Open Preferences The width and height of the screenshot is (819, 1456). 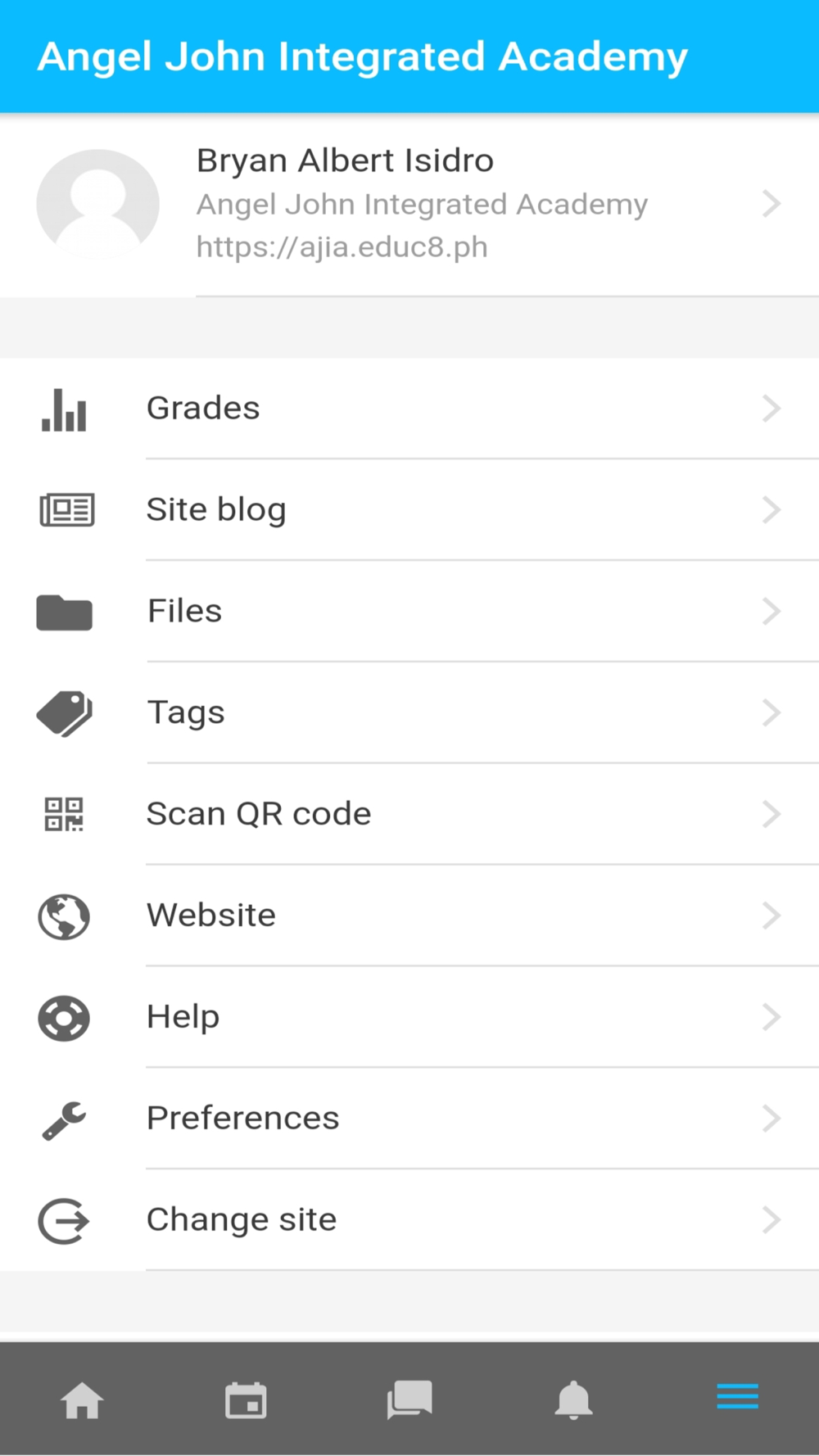(409, 1119)
